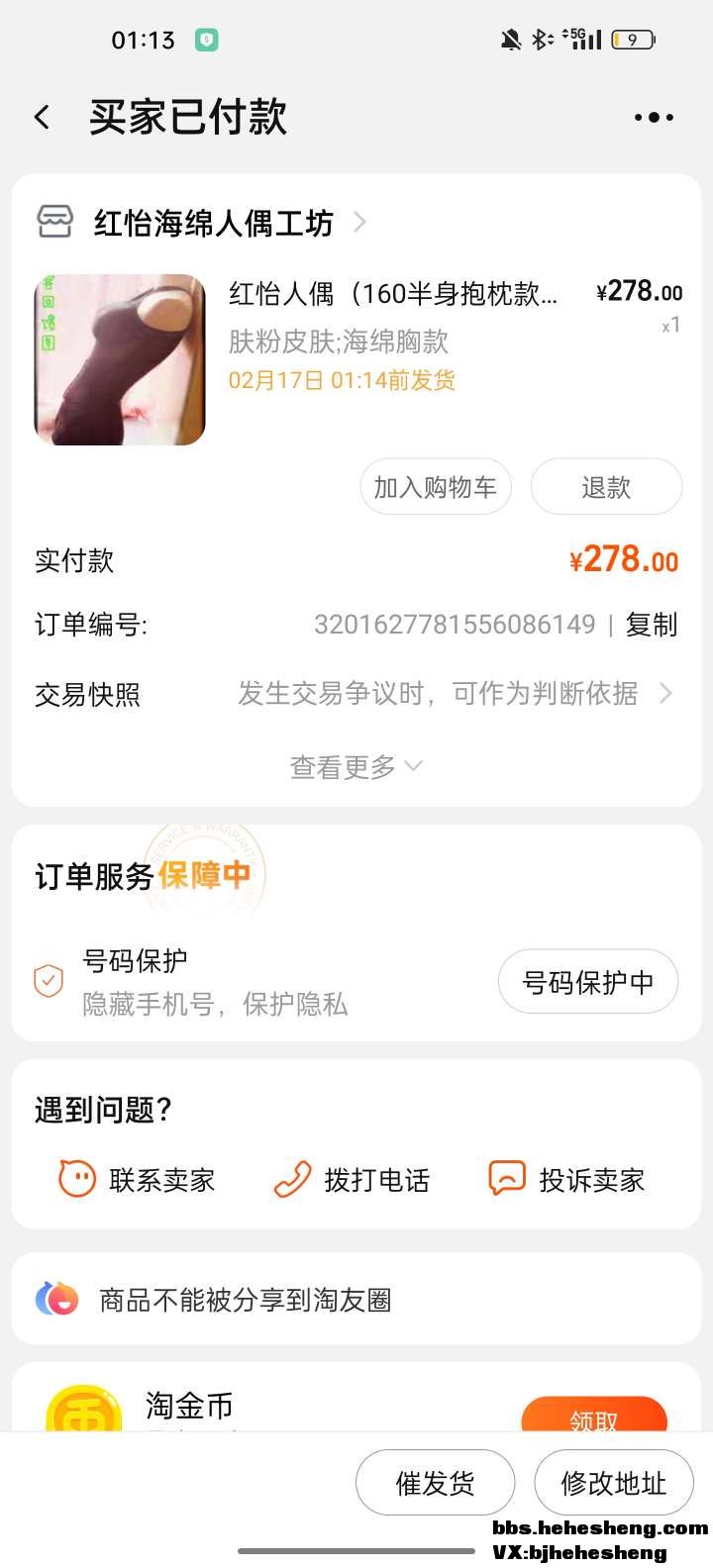Claim 淘金币 with the 领取 button
The image size is (713, 1568).
[593, 1420]
